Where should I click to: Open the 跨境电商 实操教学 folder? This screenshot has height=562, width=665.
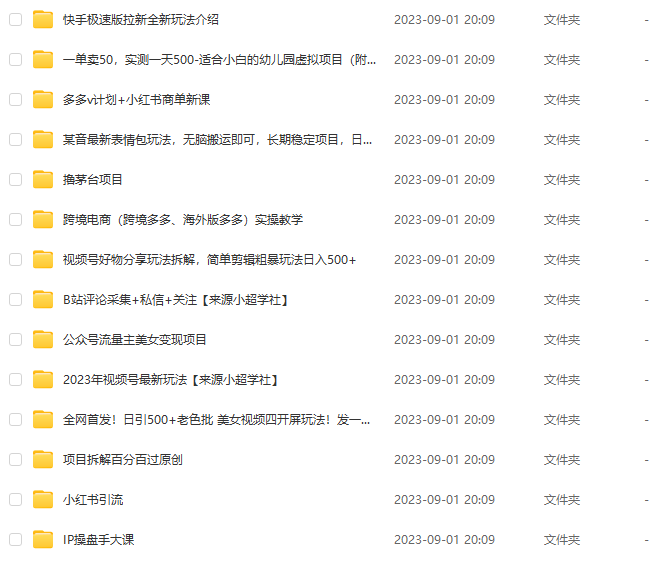(182, 220)
